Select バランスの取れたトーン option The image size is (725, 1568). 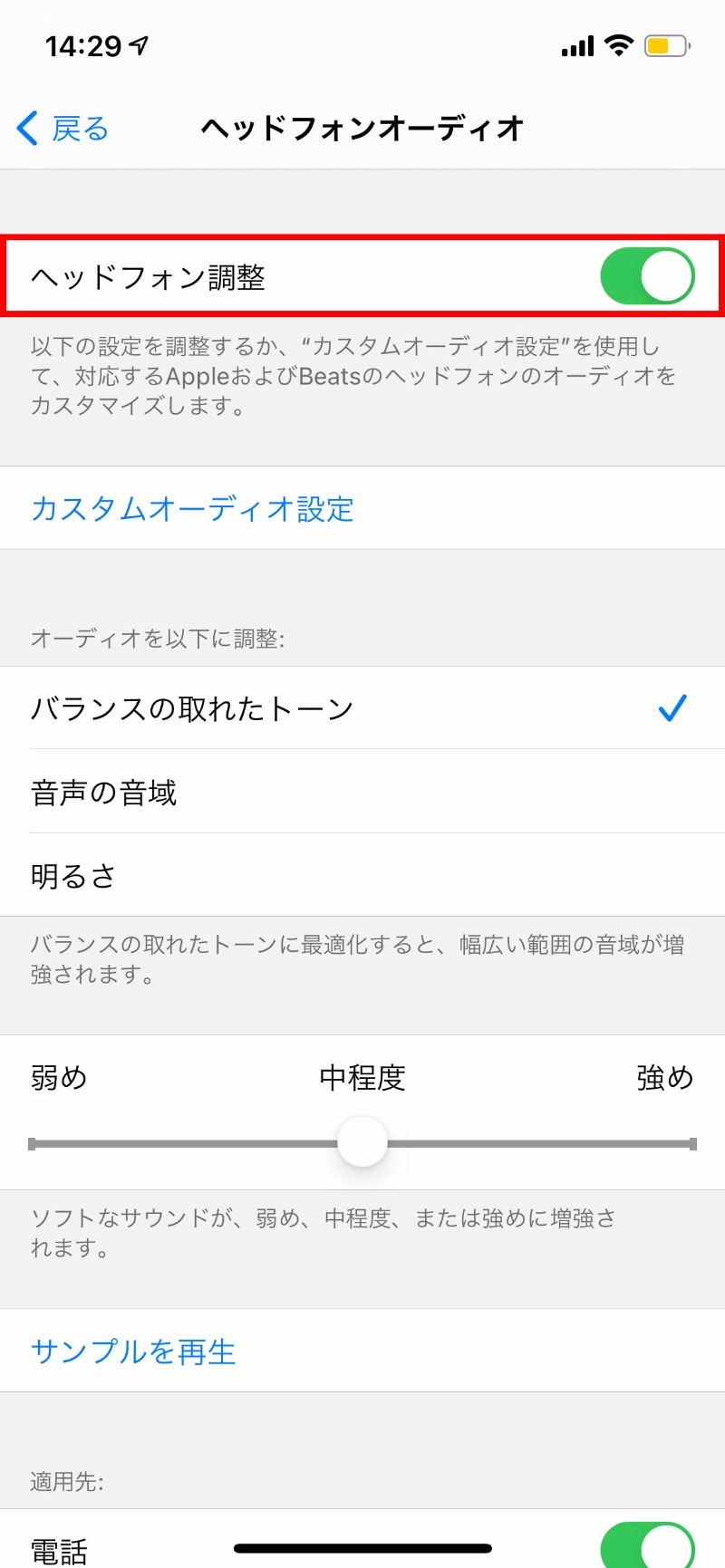tap(192, 708)
